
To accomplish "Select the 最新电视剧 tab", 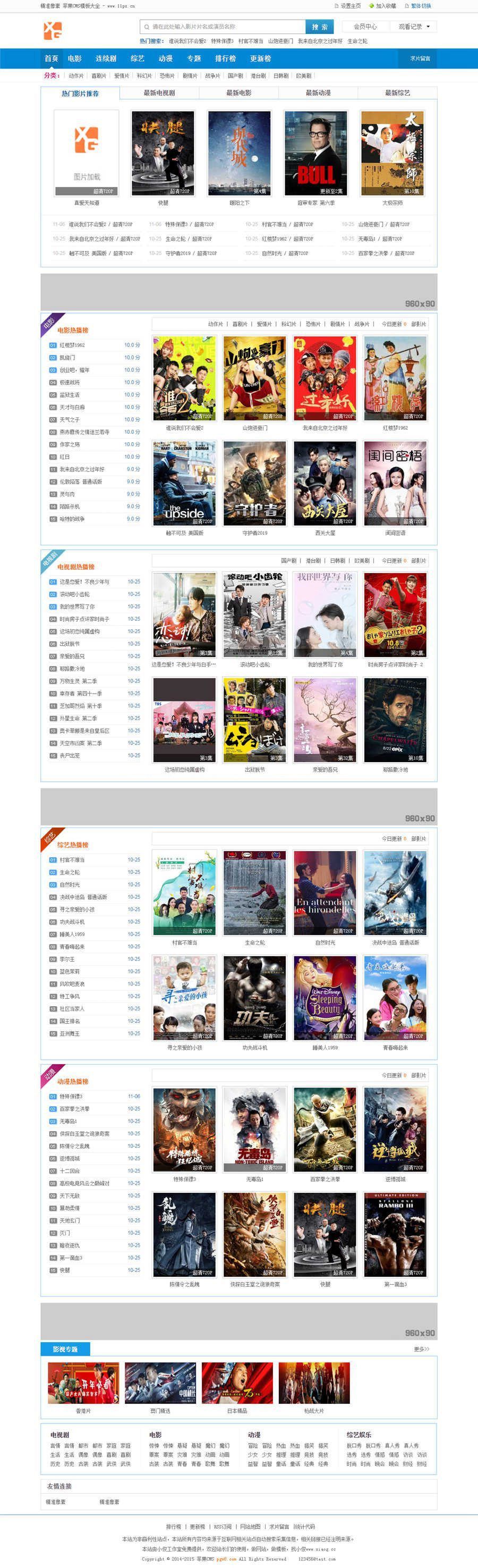I will [159, 93].
